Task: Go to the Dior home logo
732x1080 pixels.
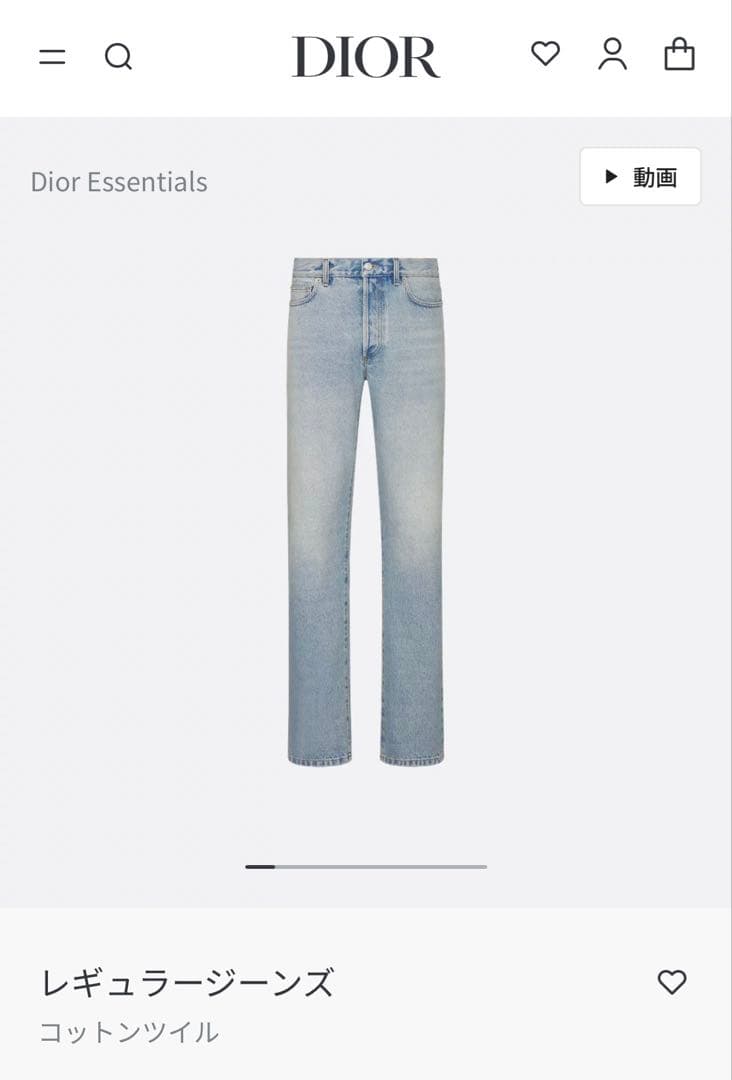Action: point(365,57)
